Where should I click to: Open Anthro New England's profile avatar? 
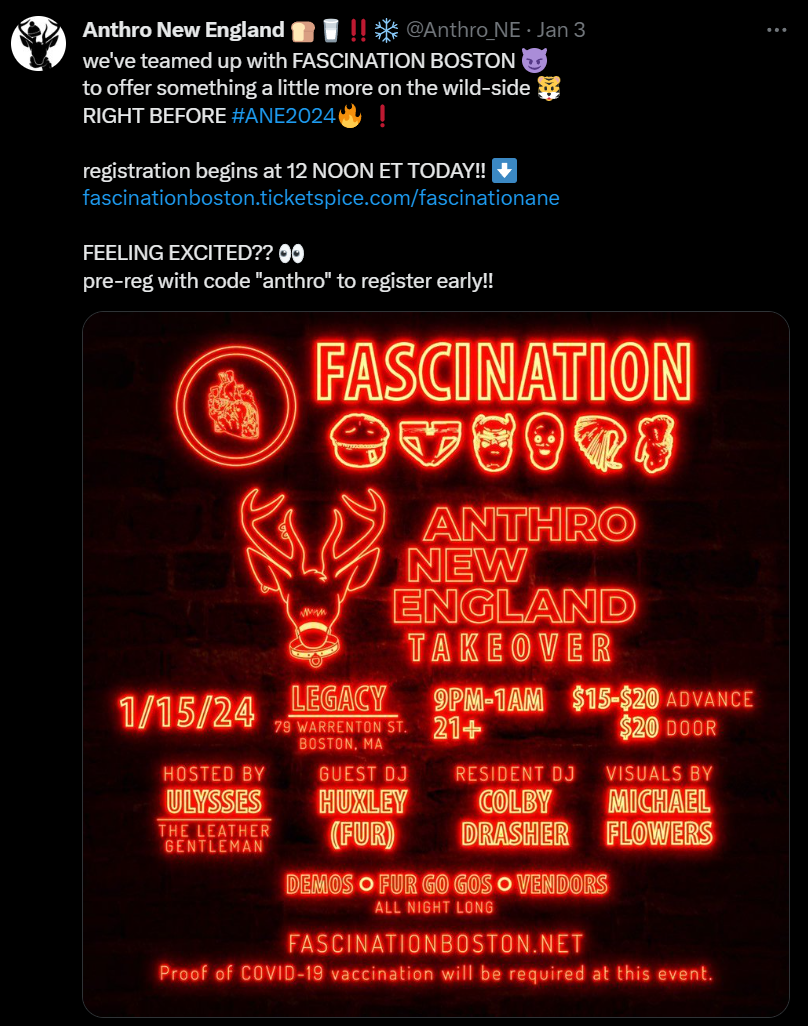point(39,45)
